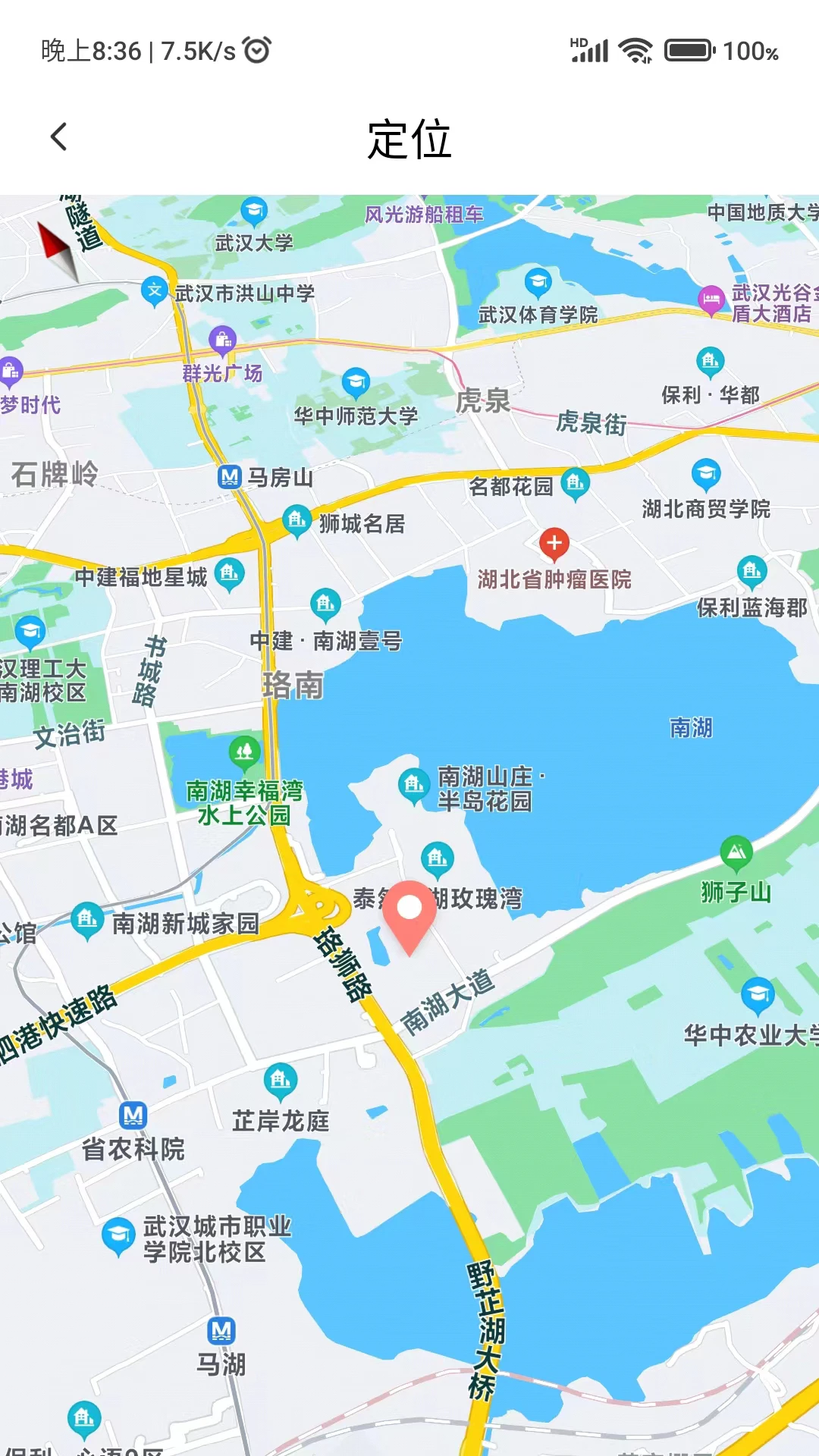Open the 湖北省肿瘤医院 red cross hospital marker
The width and height of the screenshot is (819, 1456).
[x=554, y=543]
